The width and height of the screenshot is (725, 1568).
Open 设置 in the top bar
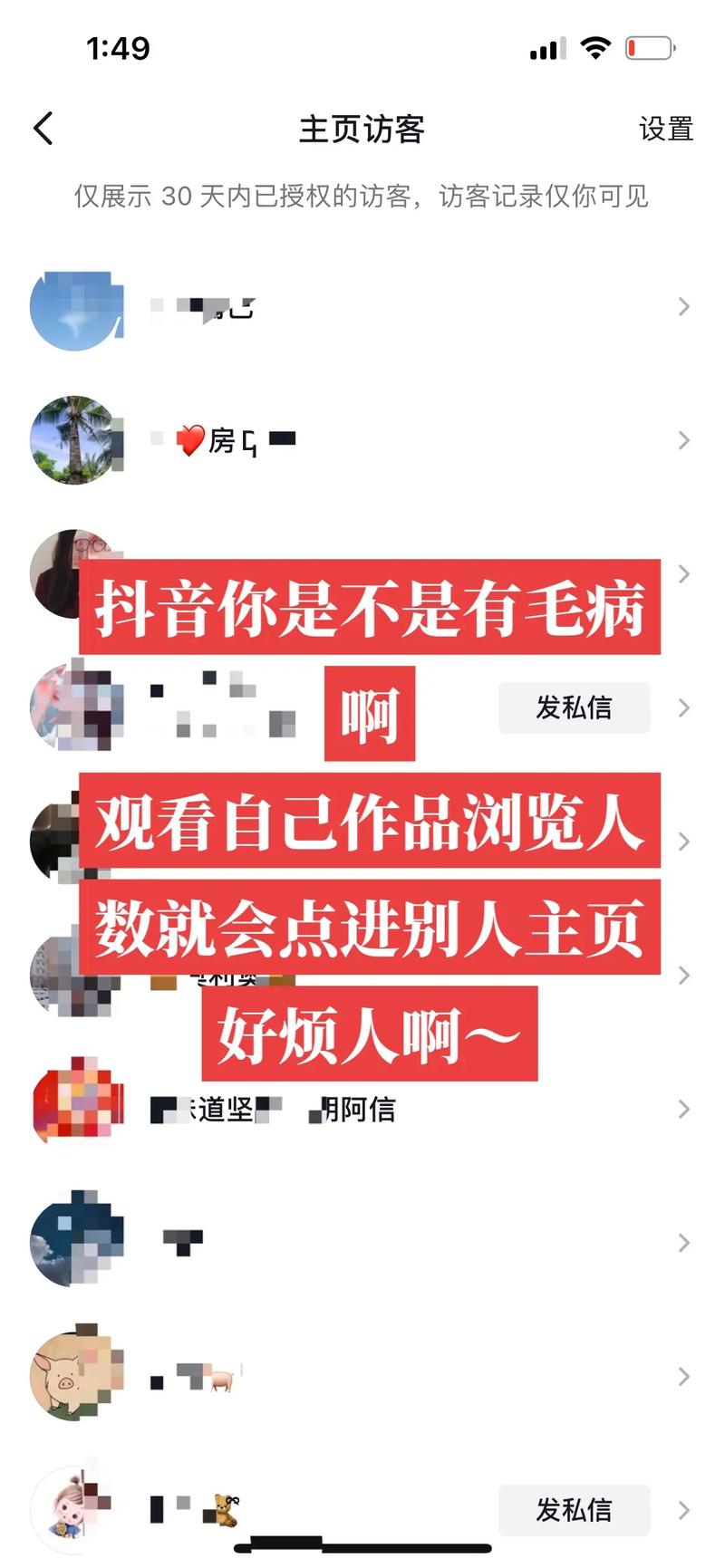pos(665,129)
